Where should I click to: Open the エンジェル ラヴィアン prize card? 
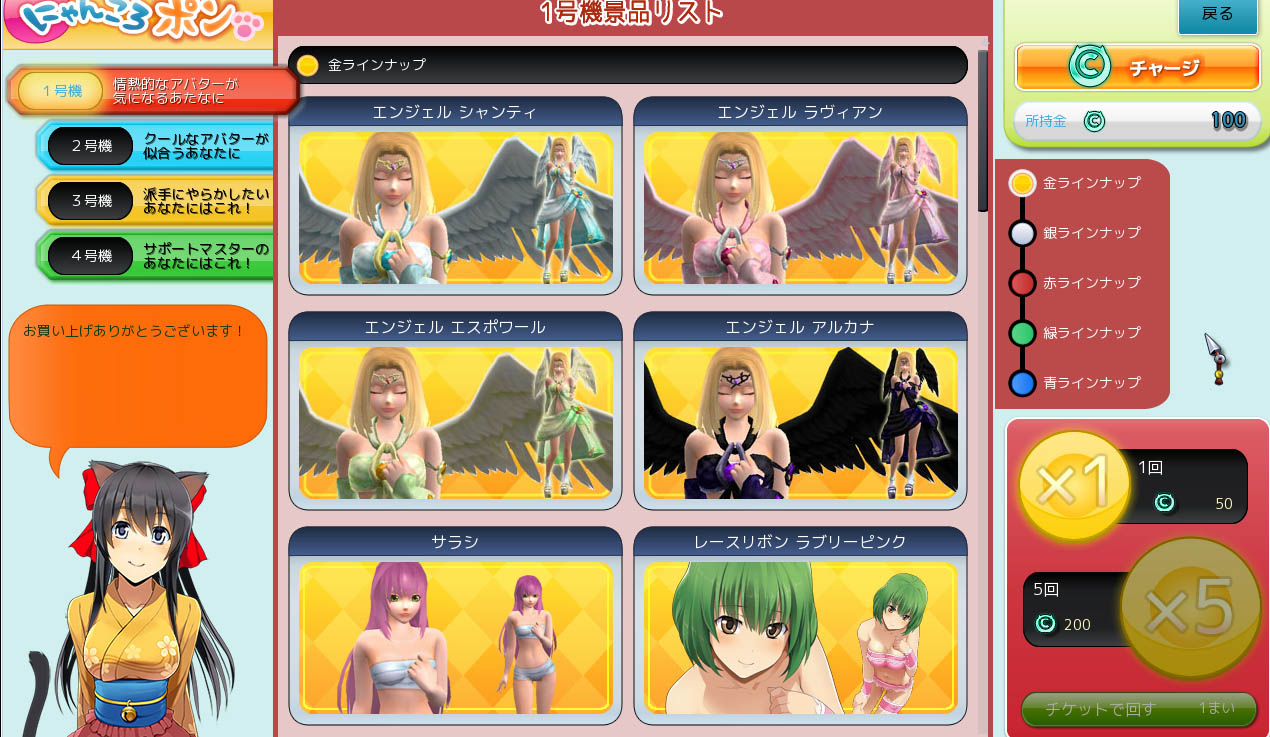point(800,196)
